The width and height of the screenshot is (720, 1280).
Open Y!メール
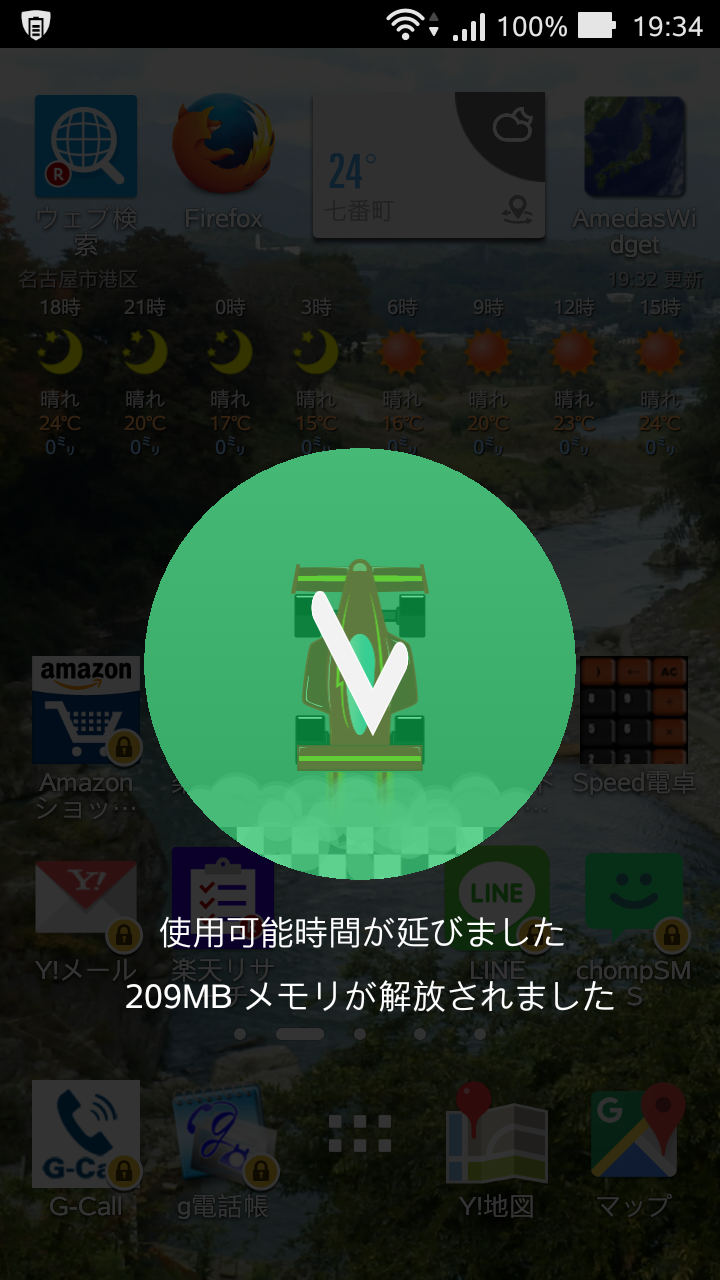click(86, 900)
